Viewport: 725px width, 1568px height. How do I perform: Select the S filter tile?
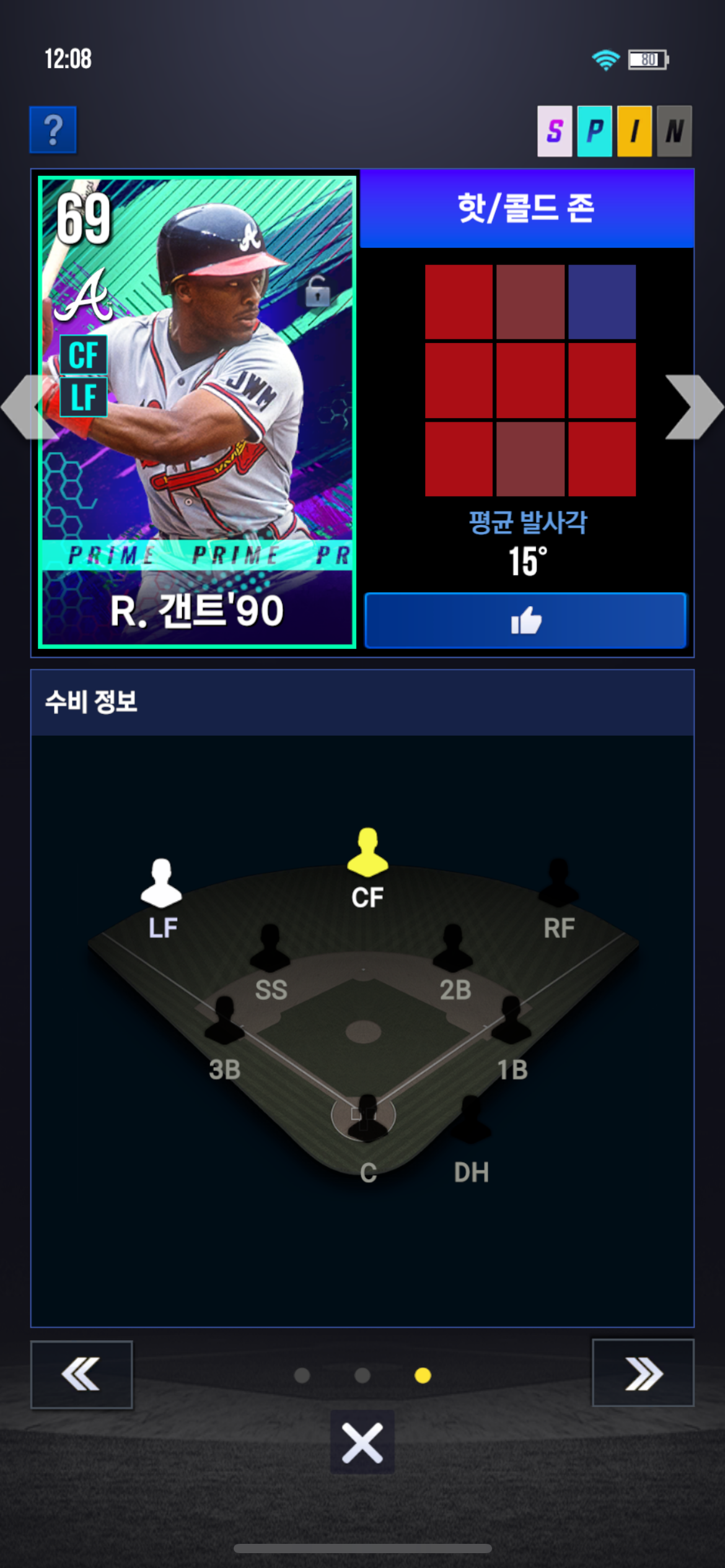(555, 131)
